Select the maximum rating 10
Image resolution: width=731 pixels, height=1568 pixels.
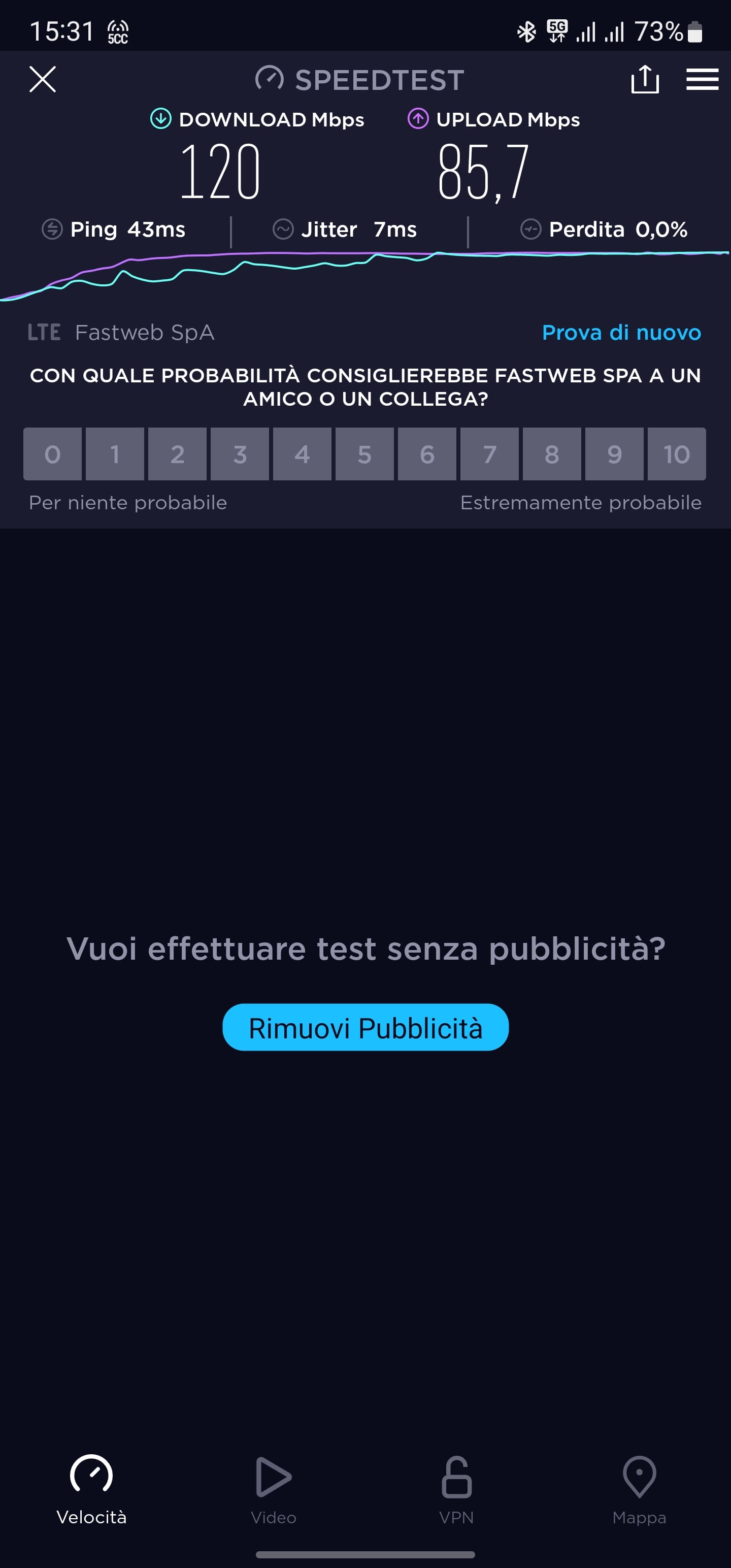point(677,454)
